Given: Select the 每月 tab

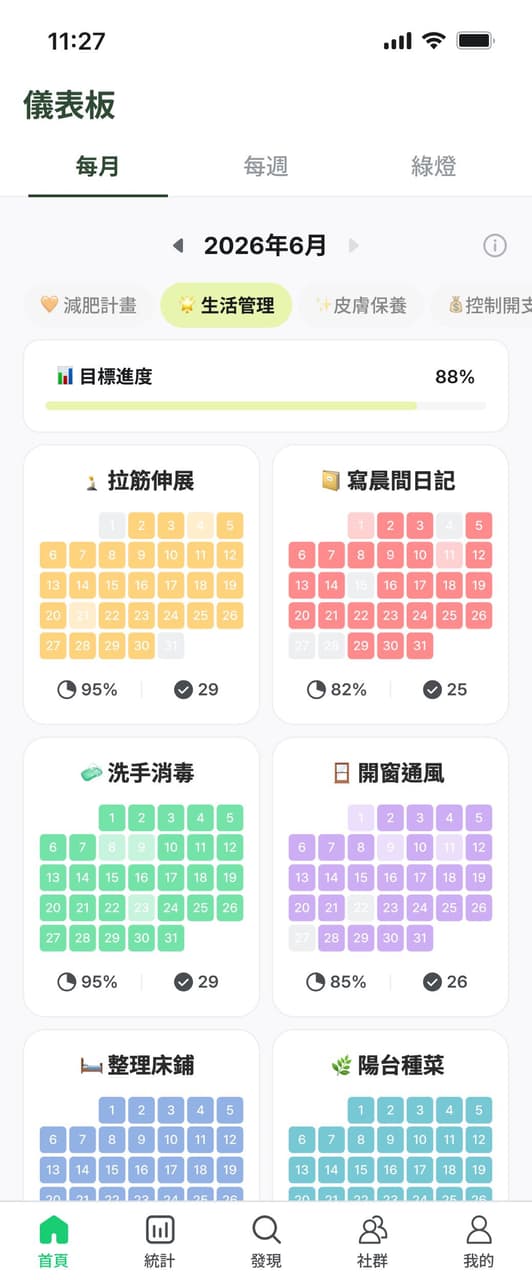Looking at the screenshot, I should pos(98,166).
